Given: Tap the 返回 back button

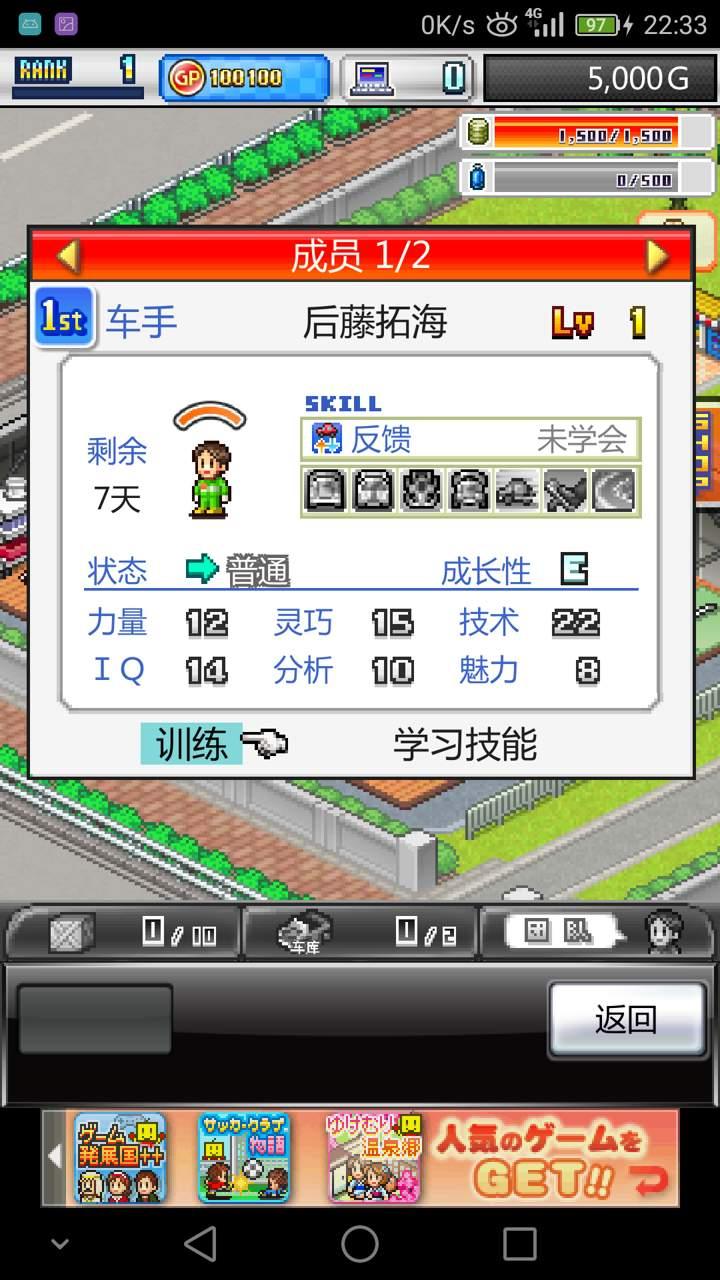Looking at the screenshot, I should pyautogui.click(x=627, y=1019).
